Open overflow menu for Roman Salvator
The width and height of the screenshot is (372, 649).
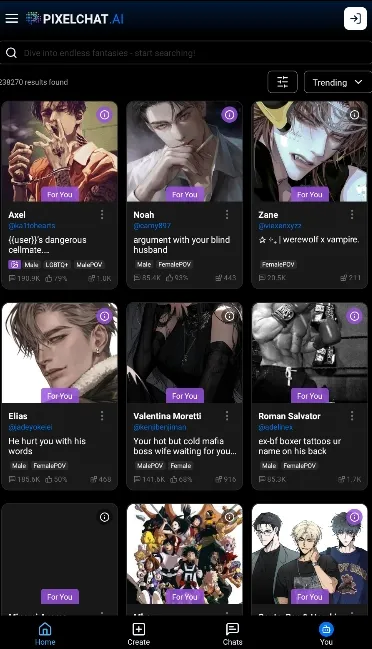point(352,416)
